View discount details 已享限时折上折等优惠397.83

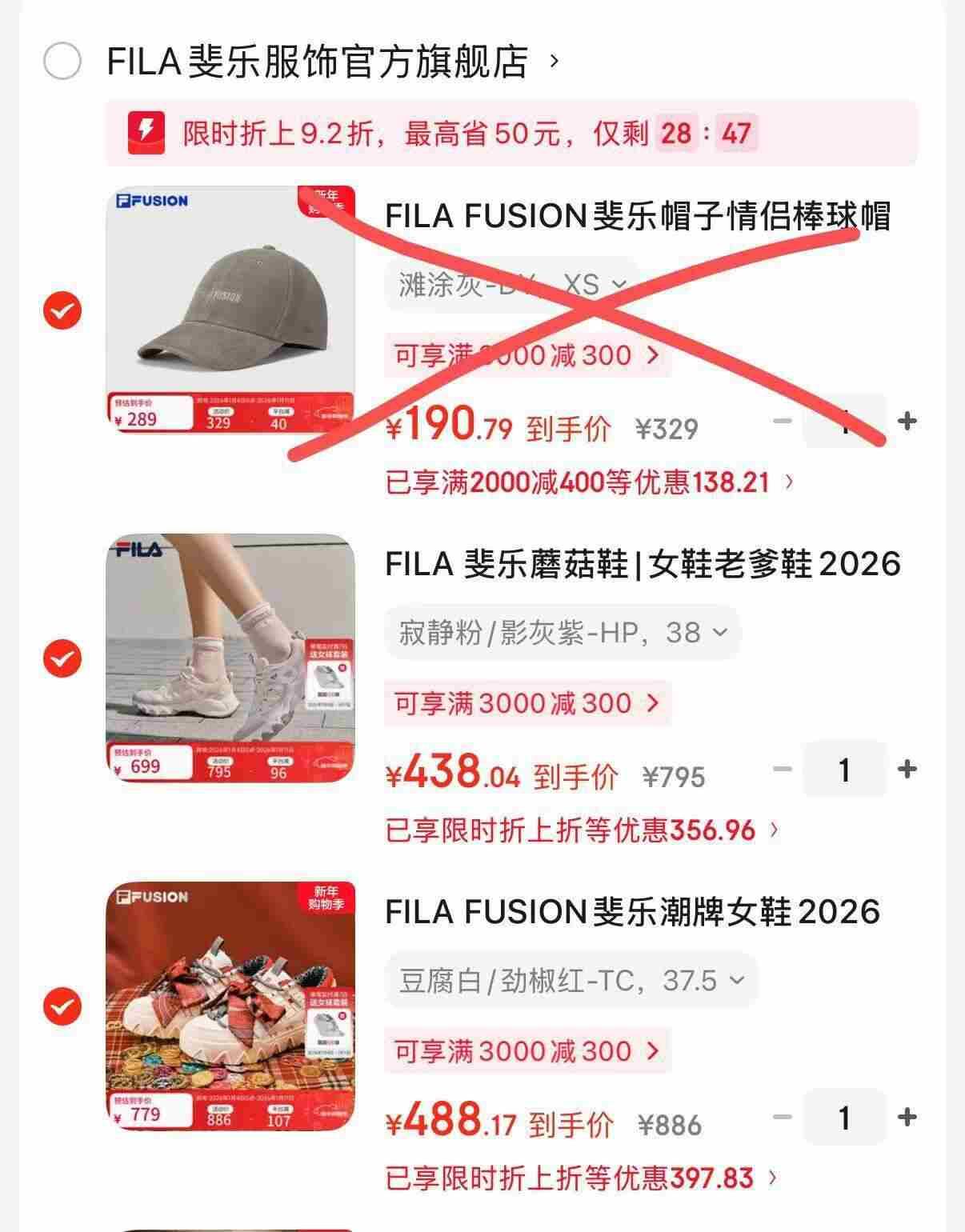pos(582,1178)
